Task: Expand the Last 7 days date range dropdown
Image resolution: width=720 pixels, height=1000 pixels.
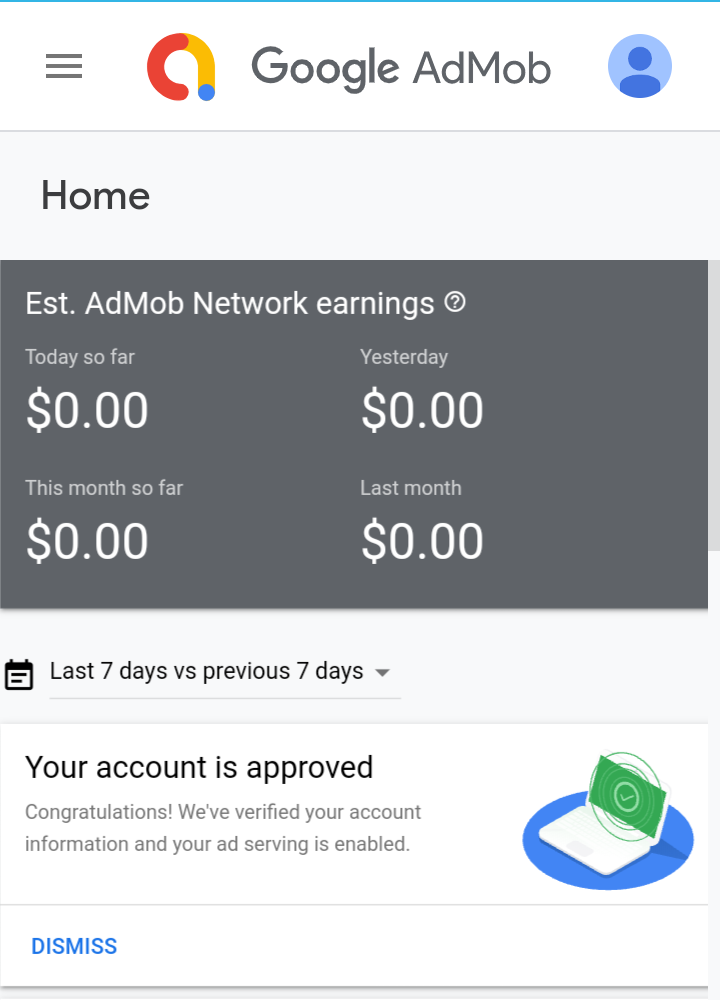Action: [382, 672]
